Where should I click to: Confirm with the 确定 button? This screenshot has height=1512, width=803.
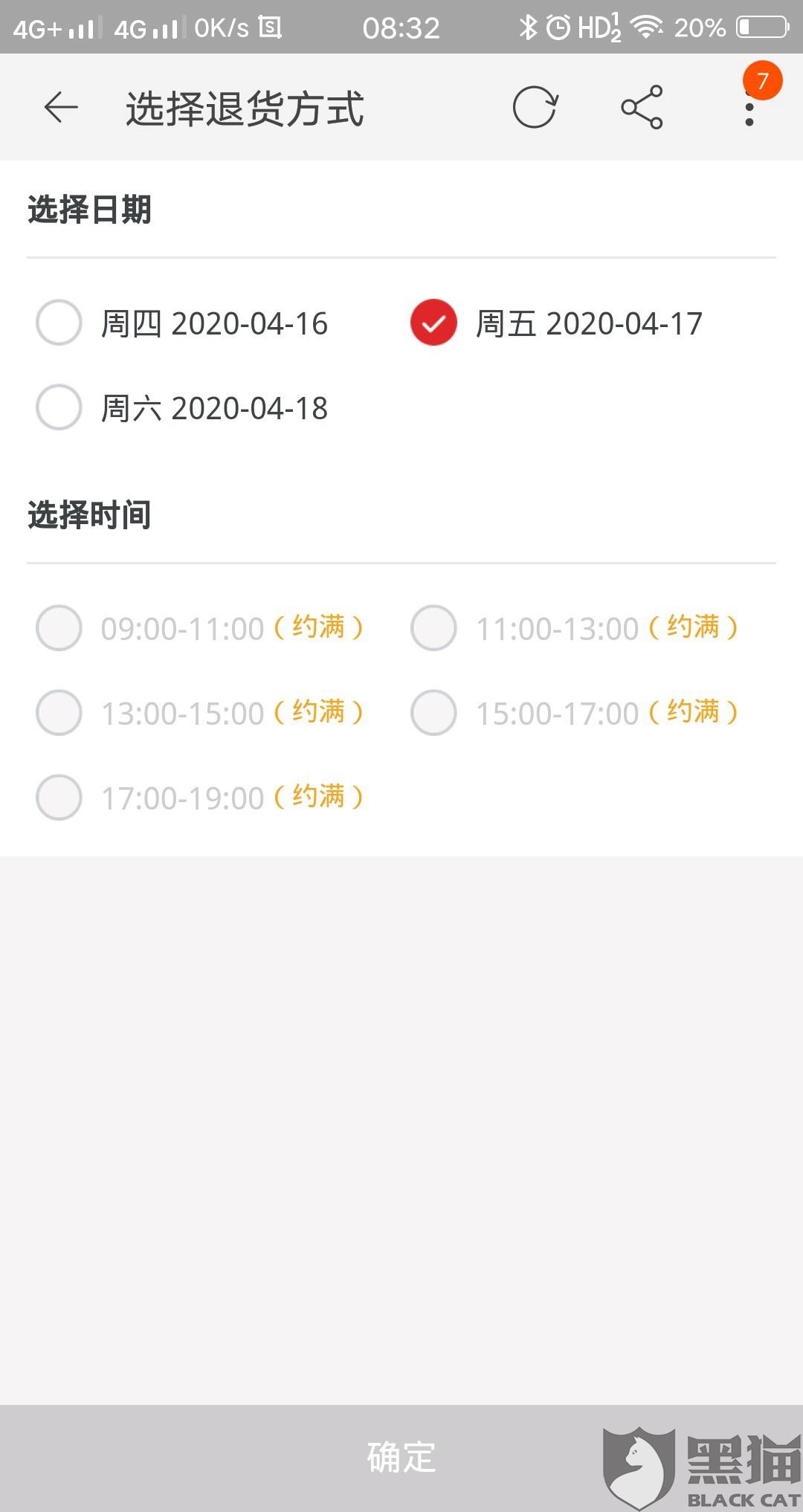(401, 1457)
